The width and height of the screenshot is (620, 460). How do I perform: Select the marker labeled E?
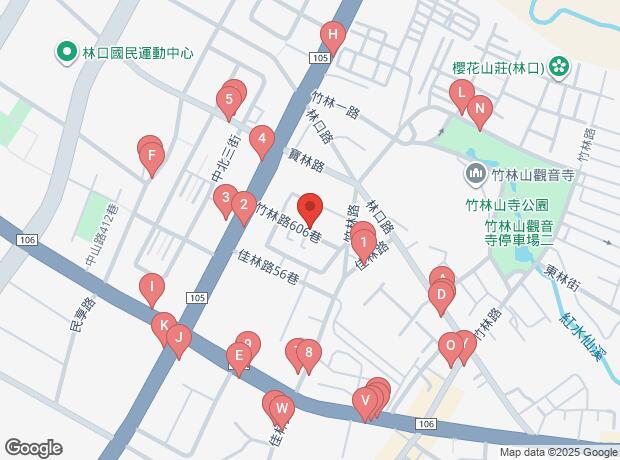click(x=239, y=355)
